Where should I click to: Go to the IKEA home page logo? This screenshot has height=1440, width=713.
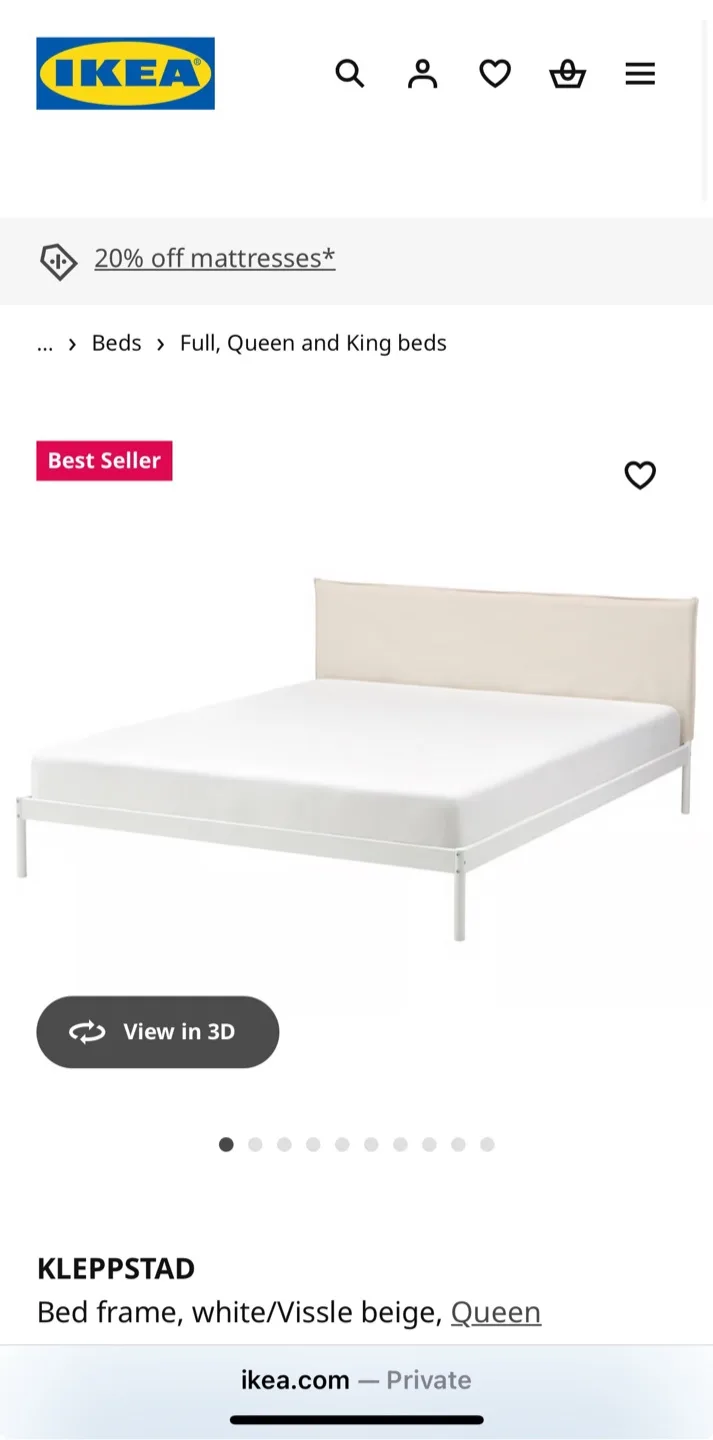click(125, 73)
